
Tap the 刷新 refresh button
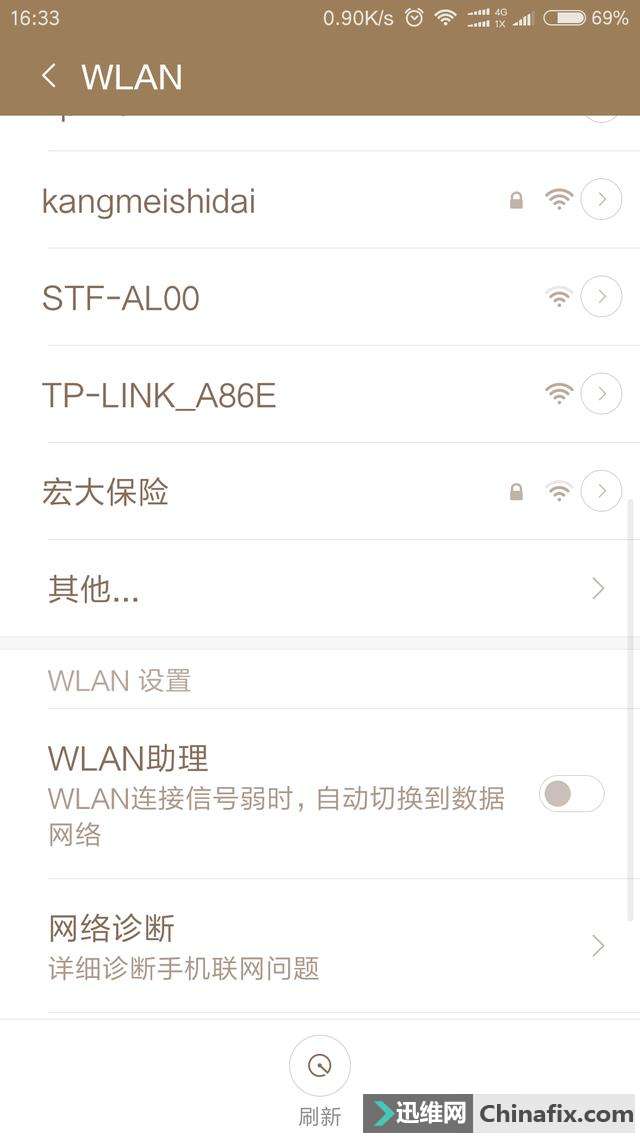coord(320,1067)
